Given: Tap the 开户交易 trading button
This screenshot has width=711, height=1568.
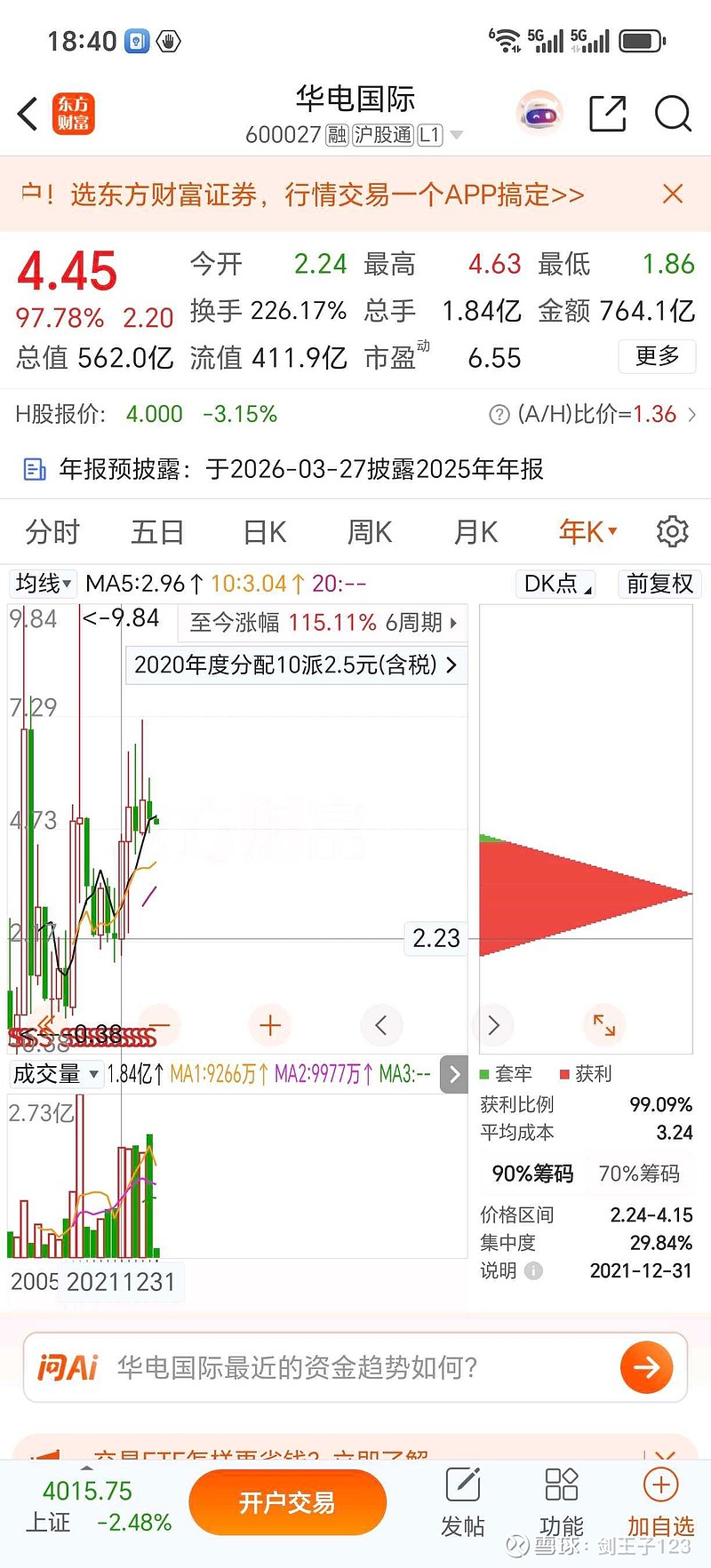Looking at the screenshot, I should tap(287, 1502).
